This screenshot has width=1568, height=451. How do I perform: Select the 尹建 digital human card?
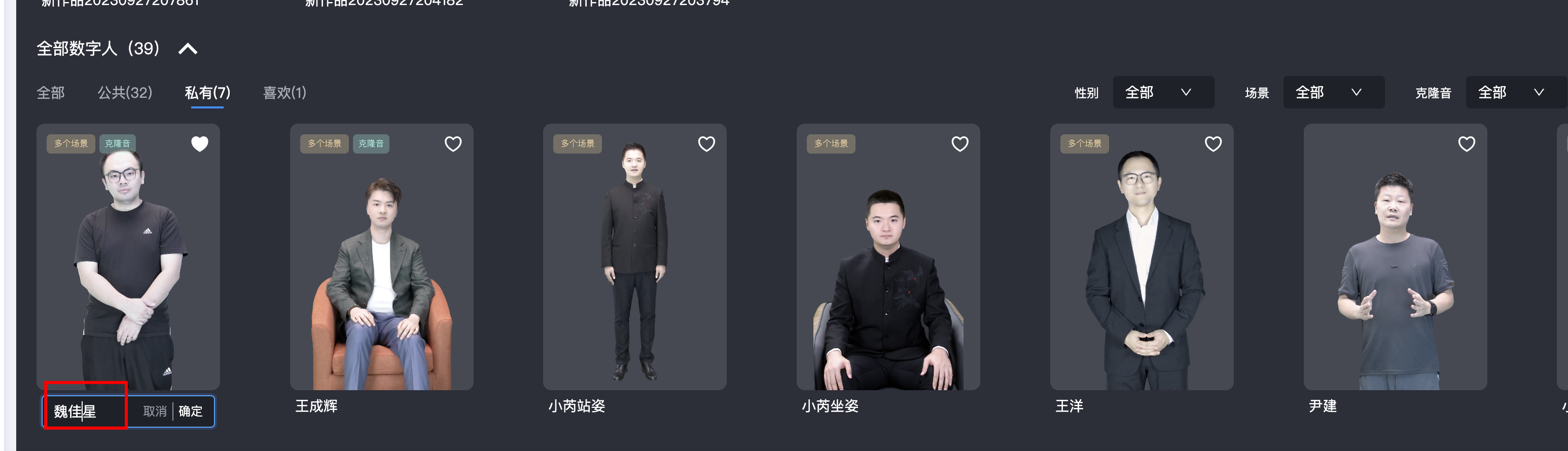tap(1395, 261)
